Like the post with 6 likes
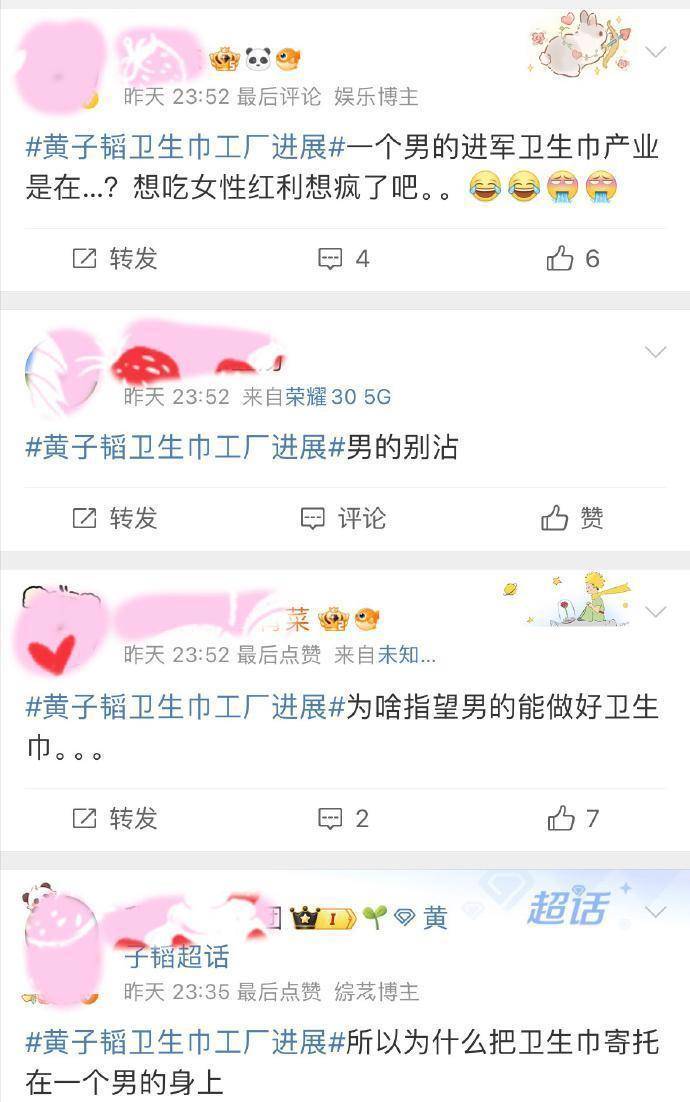Viewport: 690px width, 1102px height. 573,259
